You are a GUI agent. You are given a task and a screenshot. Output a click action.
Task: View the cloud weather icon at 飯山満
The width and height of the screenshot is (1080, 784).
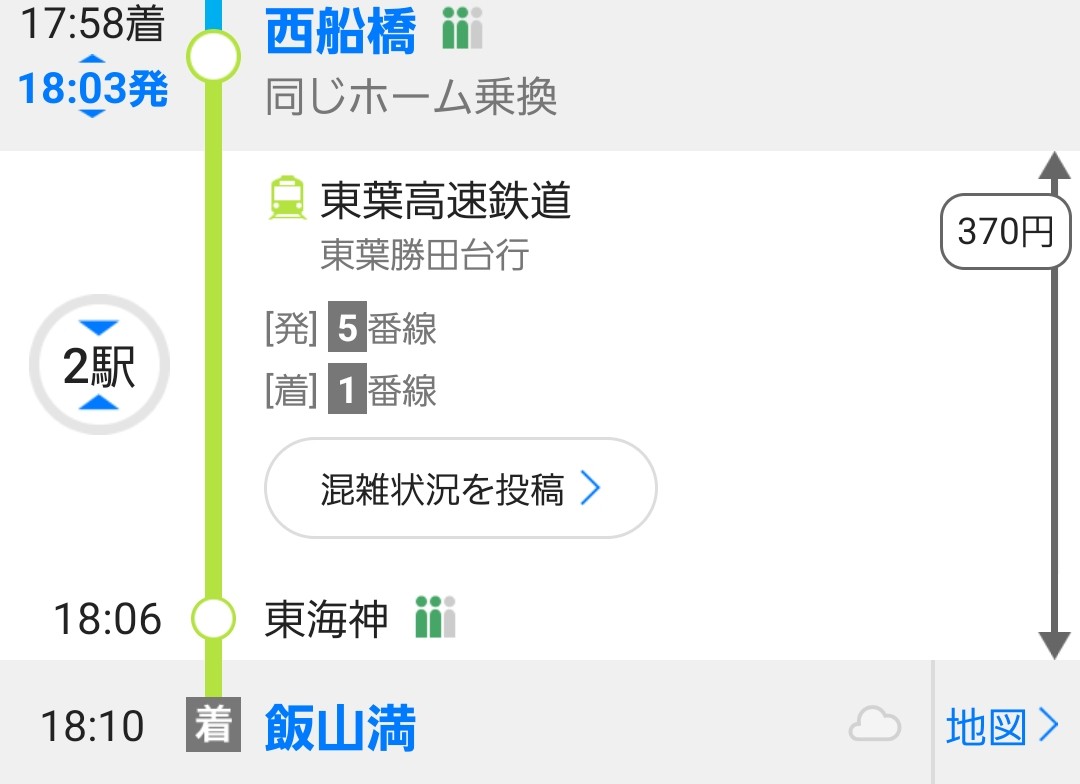click(x=874, y=726)
